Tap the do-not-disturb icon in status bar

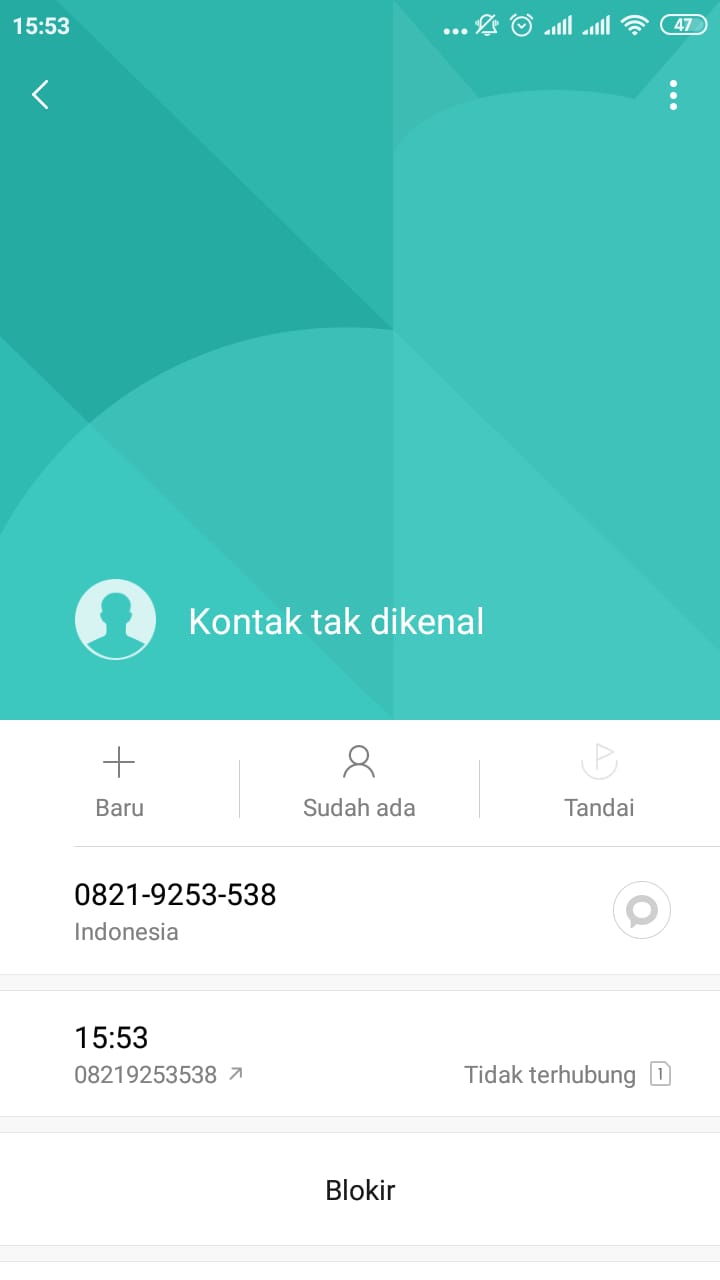click(x=487, y=26)
